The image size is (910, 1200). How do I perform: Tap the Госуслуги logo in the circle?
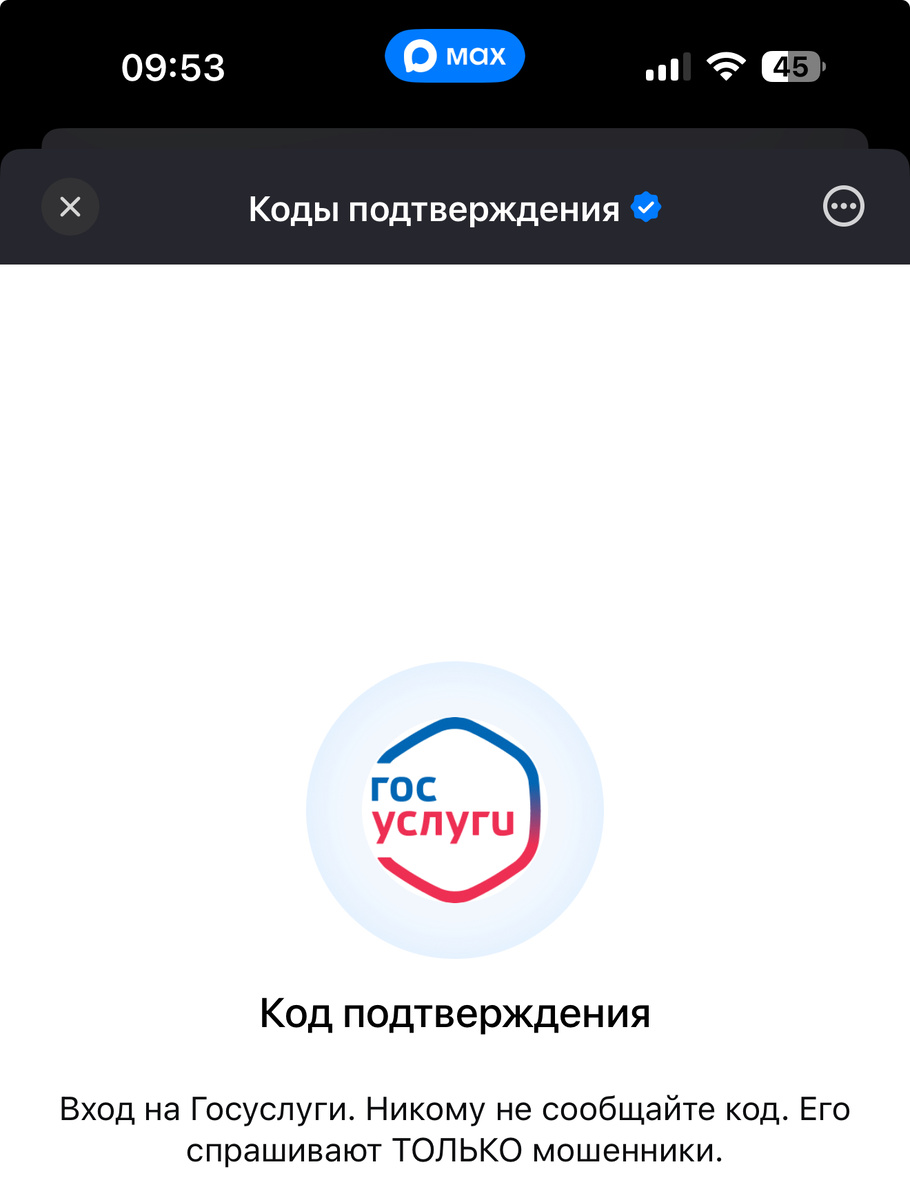(x=455, y=808)
